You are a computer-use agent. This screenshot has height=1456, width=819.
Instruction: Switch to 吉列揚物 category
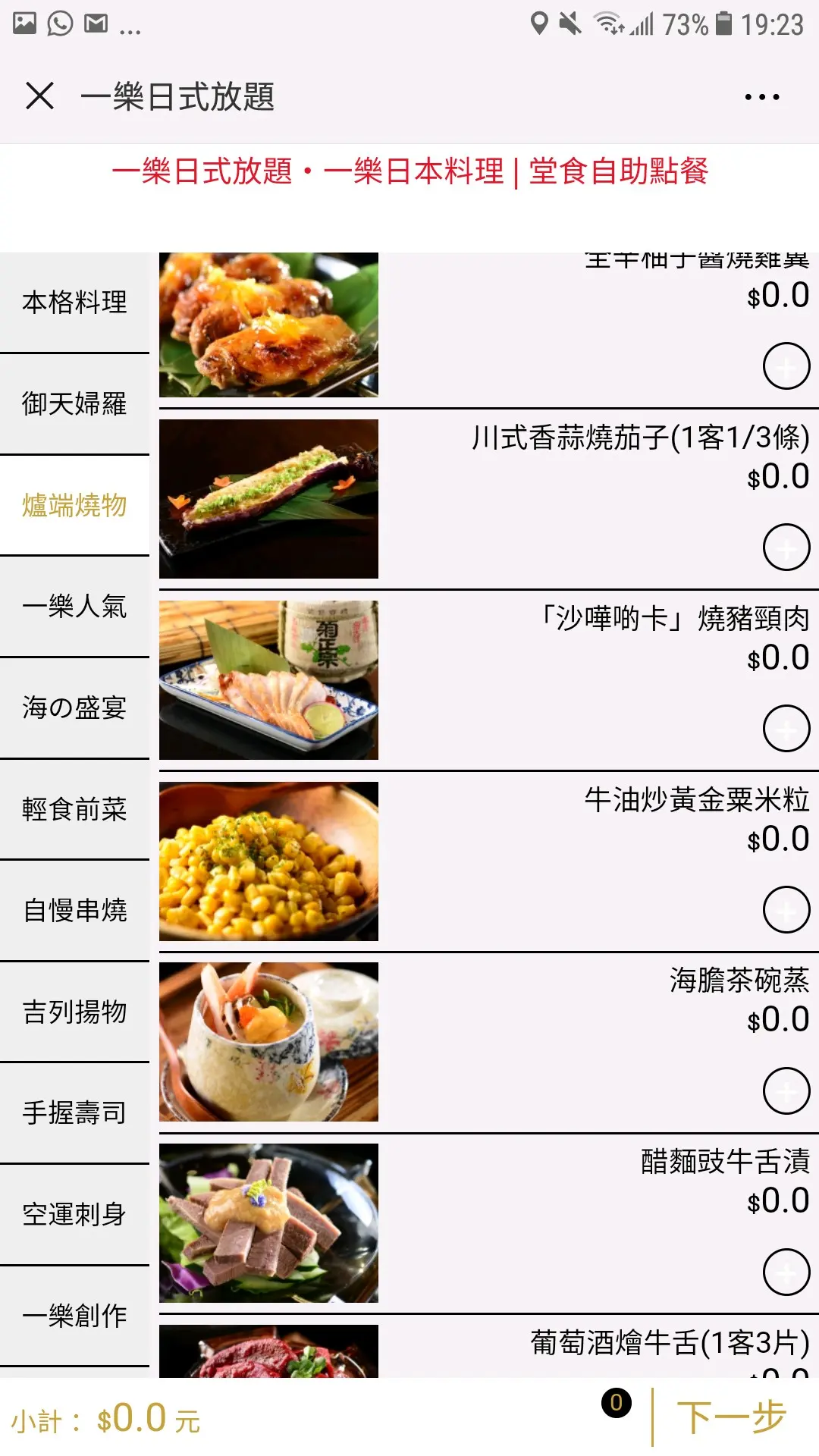tap(74, 1012)
